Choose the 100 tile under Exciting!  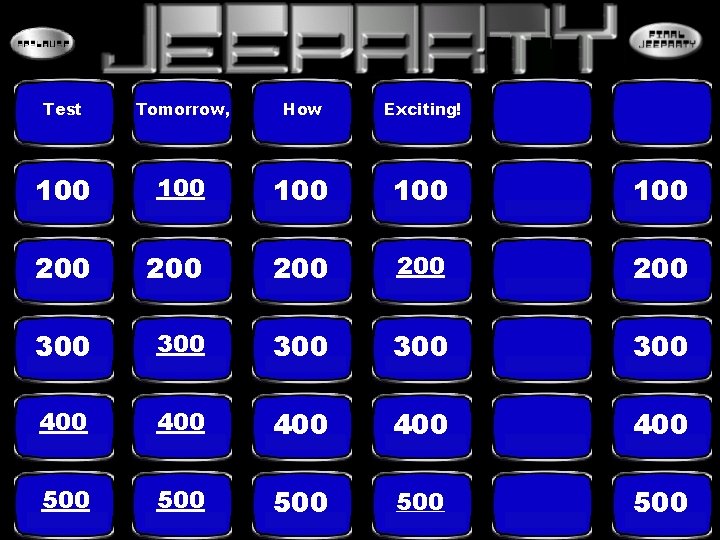click(x=422, y=192)
